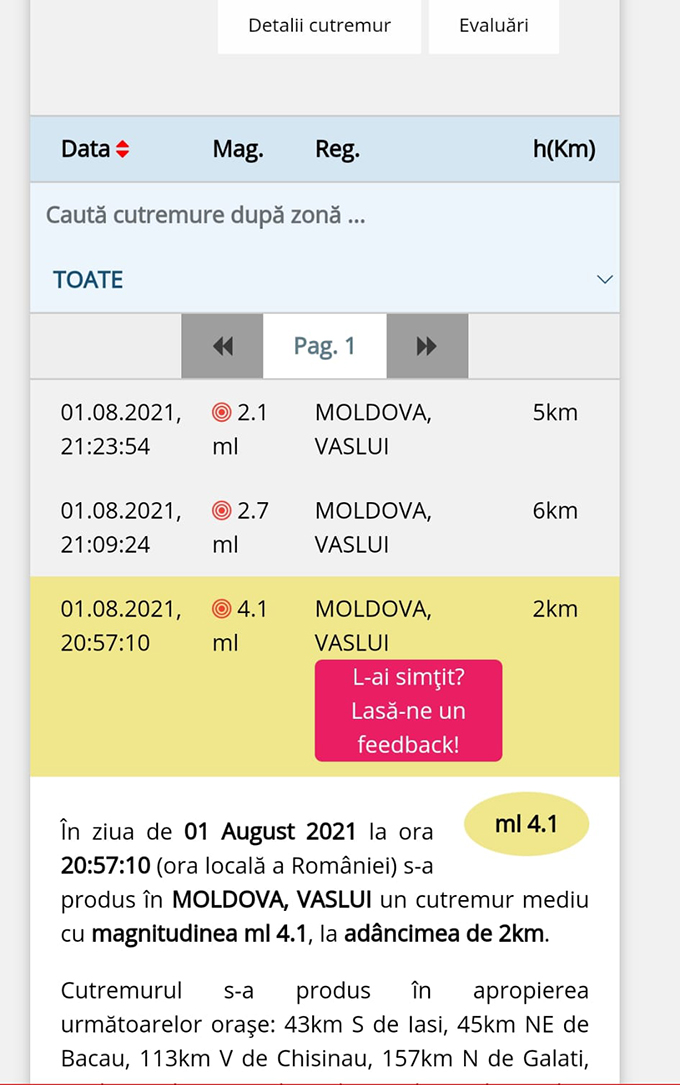Image resolution: width=680 pixels, height=1085 pixels.
Task: Go to the next results page
Action: [x=427, y=346]
